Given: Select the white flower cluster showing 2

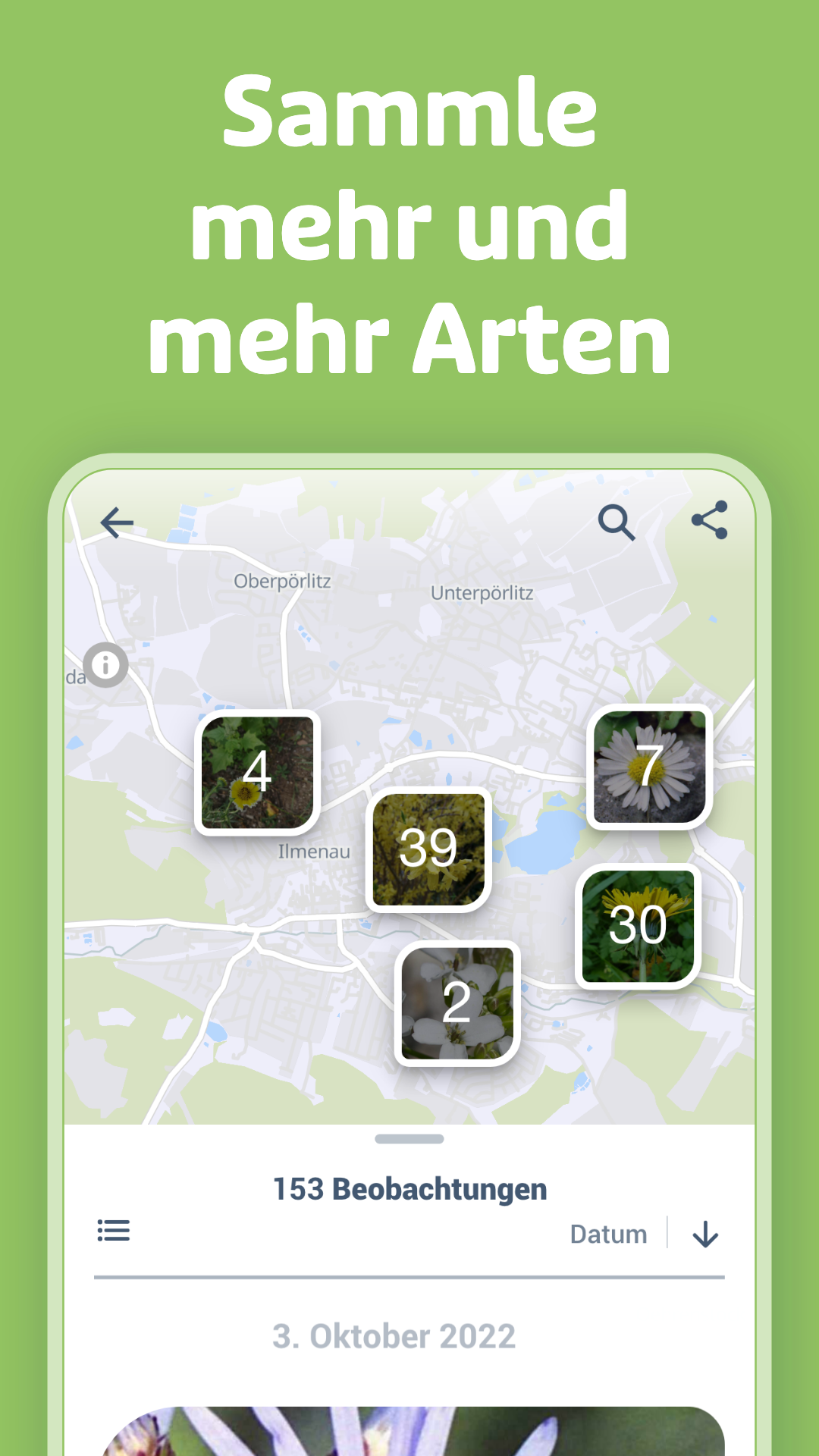Looking at the screenshot, I should click(457, 1003).
